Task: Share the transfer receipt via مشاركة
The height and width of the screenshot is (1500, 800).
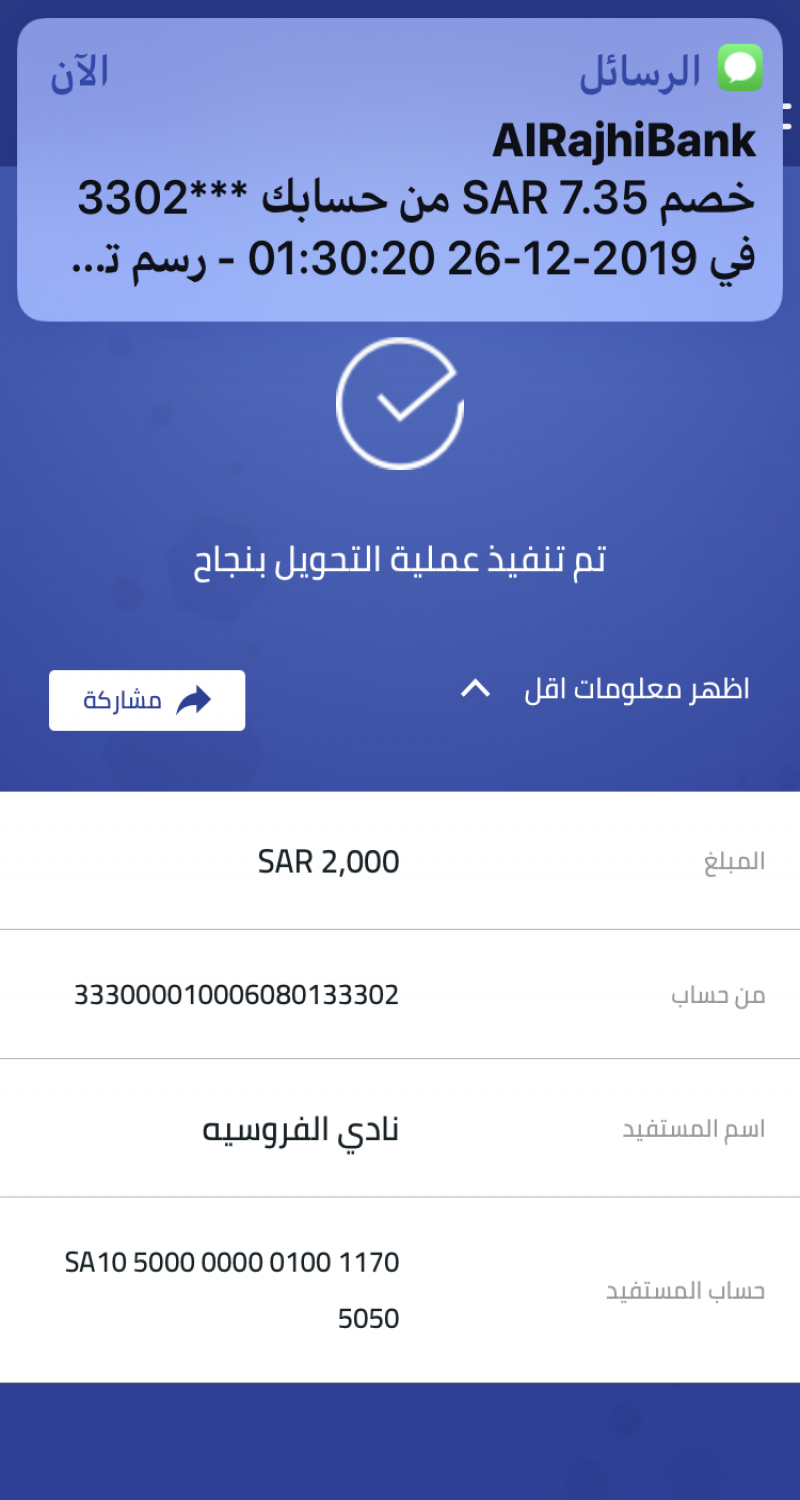Action: pyautogui.click(x=147, y=700)
